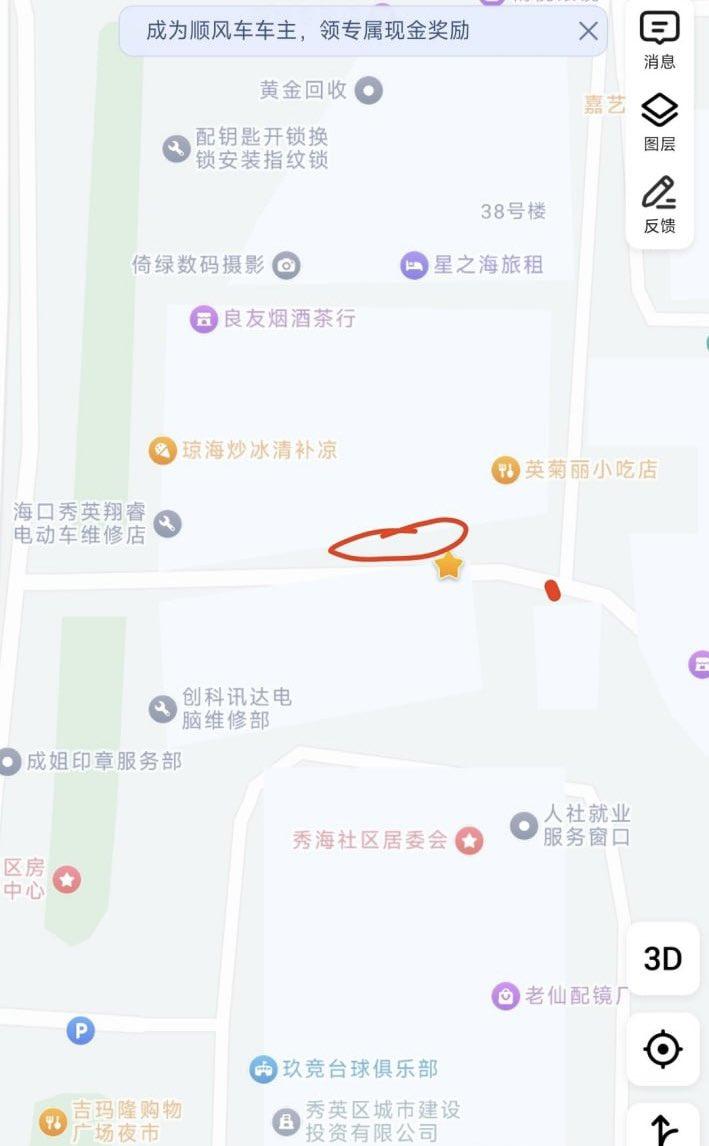Select the 倚绿数码摄影 photo studio marker
The image size is (709, 1146).
tap(287, 265)
